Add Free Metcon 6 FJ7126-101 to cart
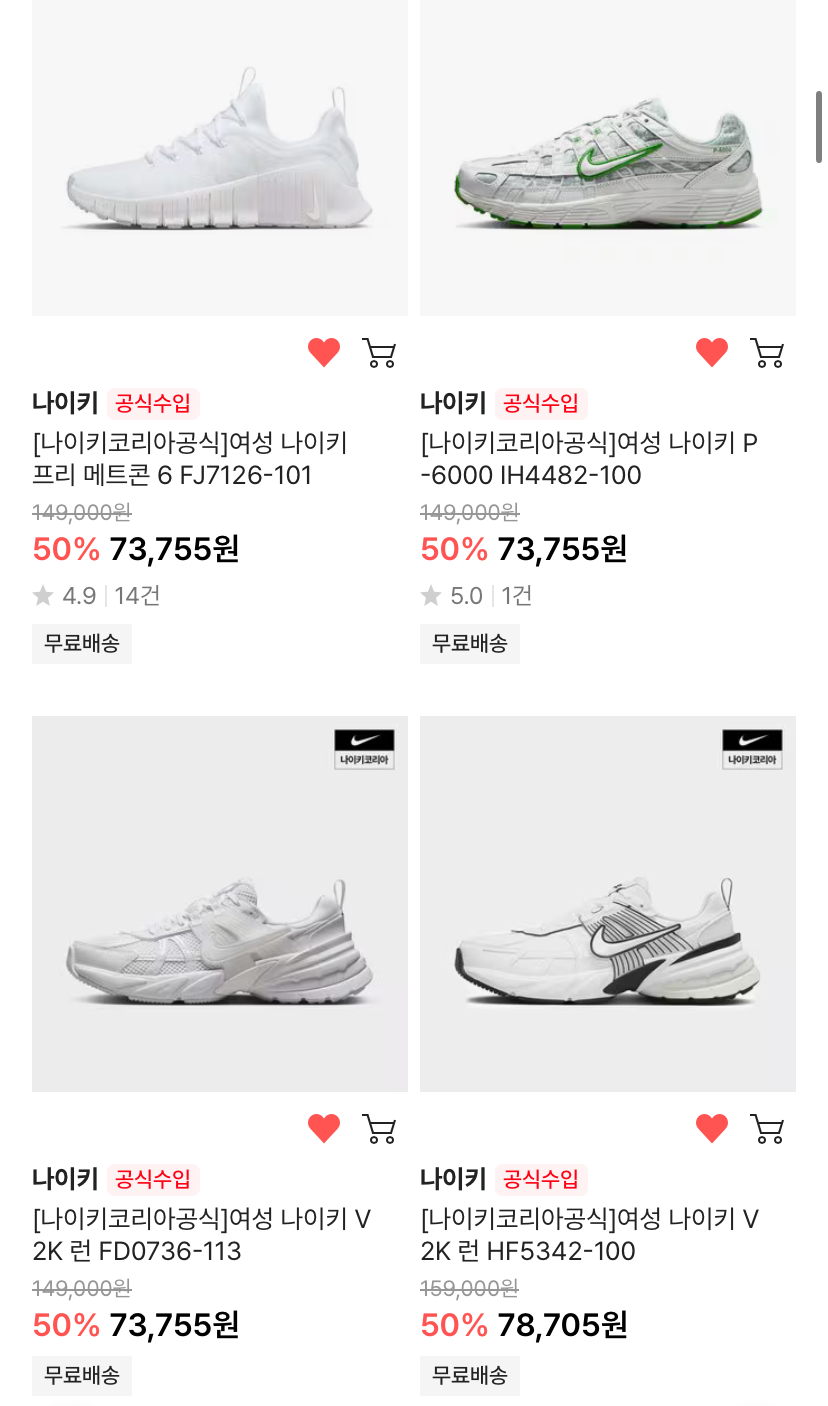This screenshot has width=828, height=1406. (379, 353)
